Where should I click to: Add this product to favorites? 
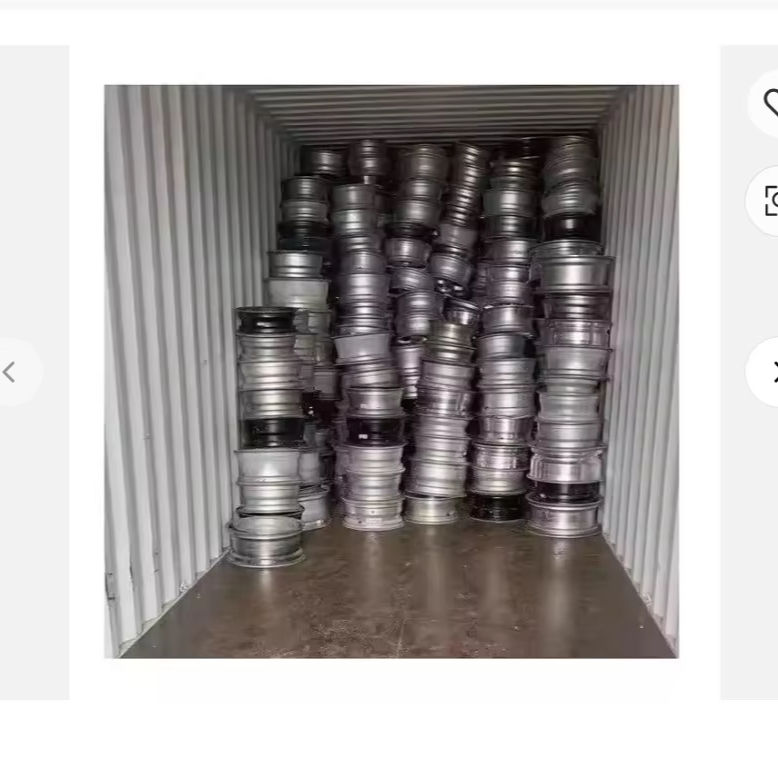(768, 103)
